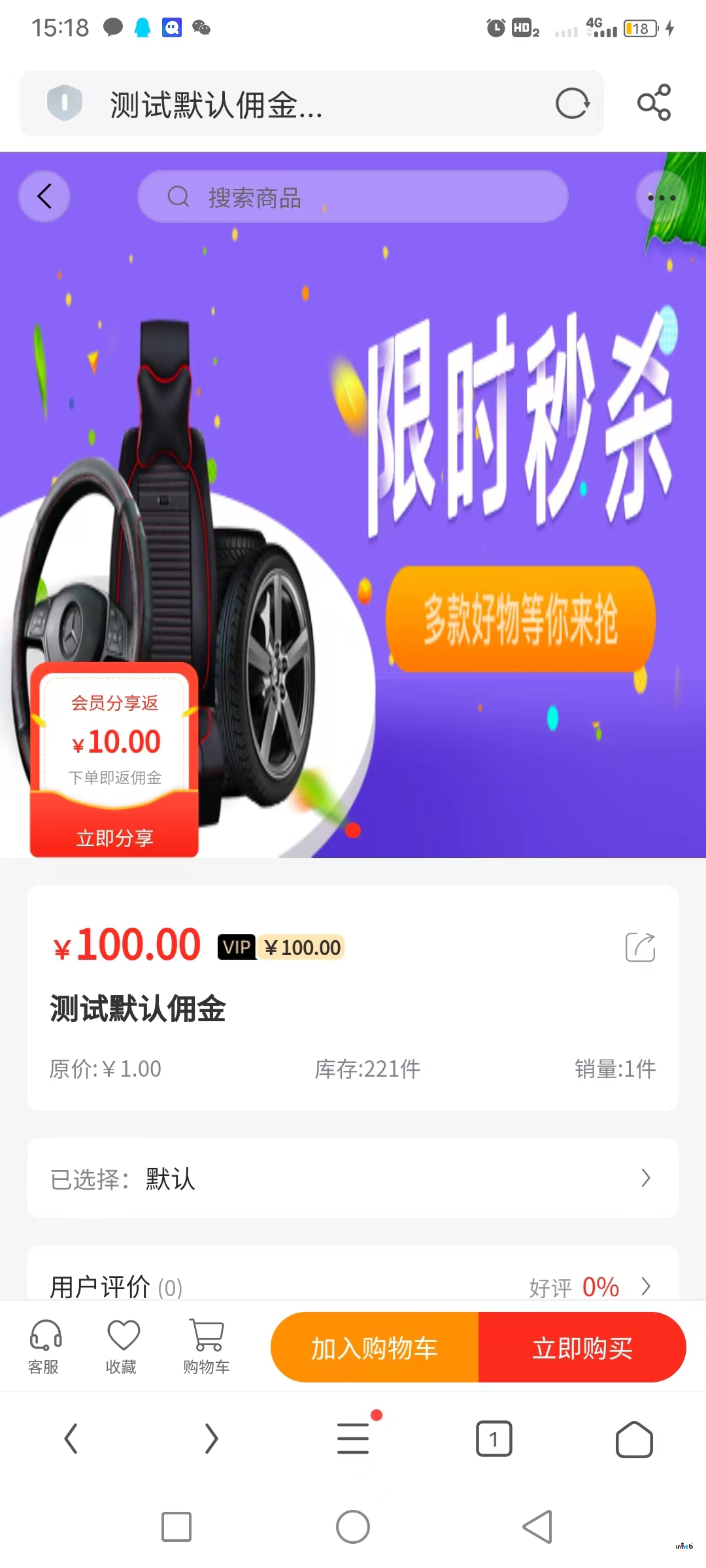Share the product via the icon beside the price
Screen dimensions: 706x1568
640,947
